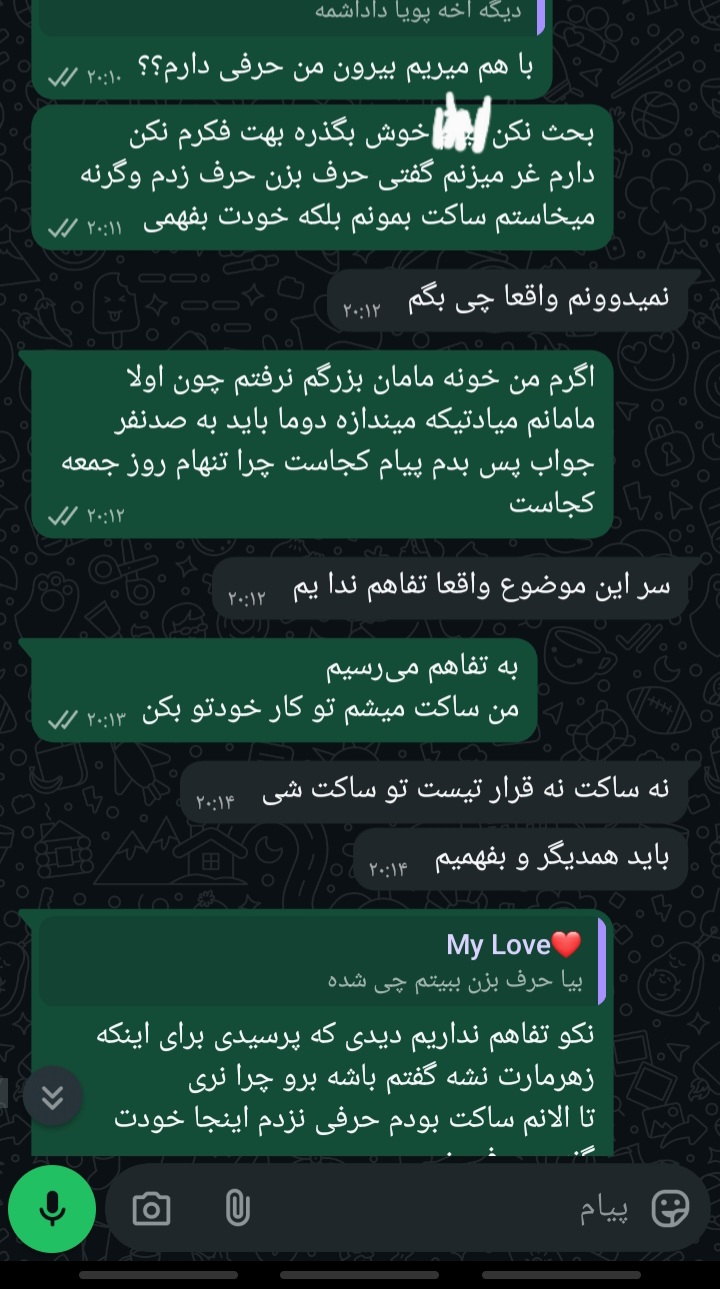Jump to the latest messages
The width and height of the screenshot is (720, 1289).
(x=53, y=1098)
